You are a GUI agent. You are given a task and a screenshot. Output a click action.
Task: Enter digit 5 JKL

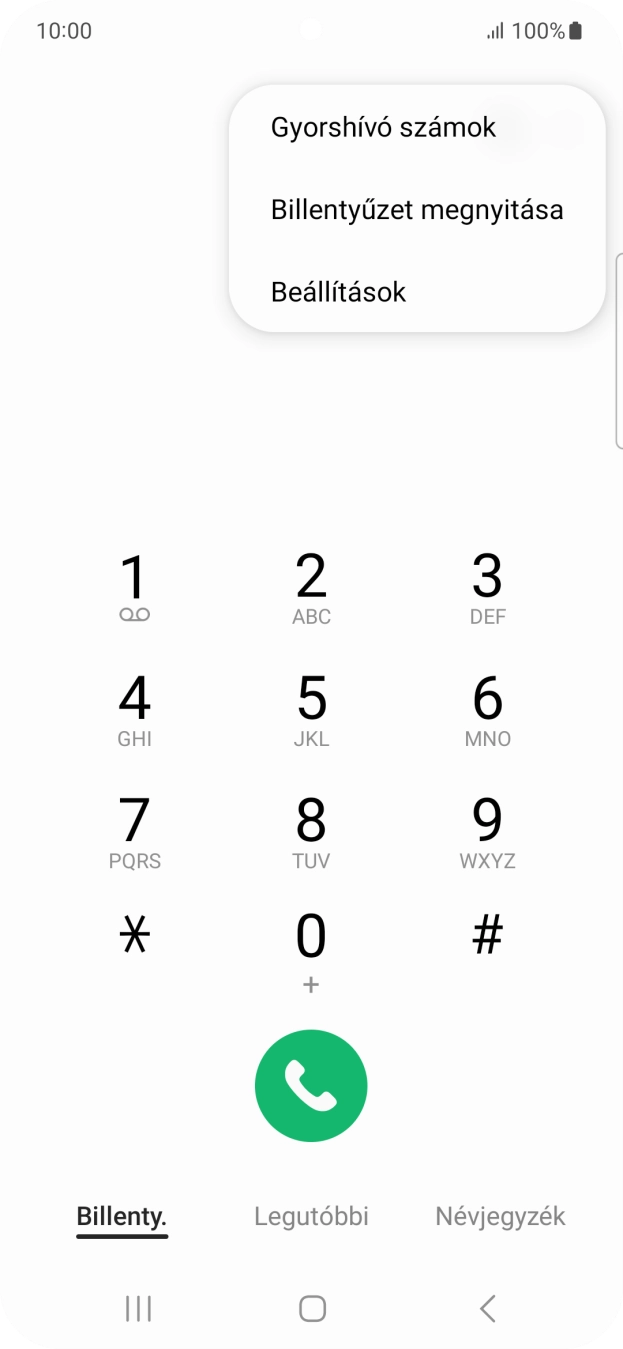(x=311, y=709)
